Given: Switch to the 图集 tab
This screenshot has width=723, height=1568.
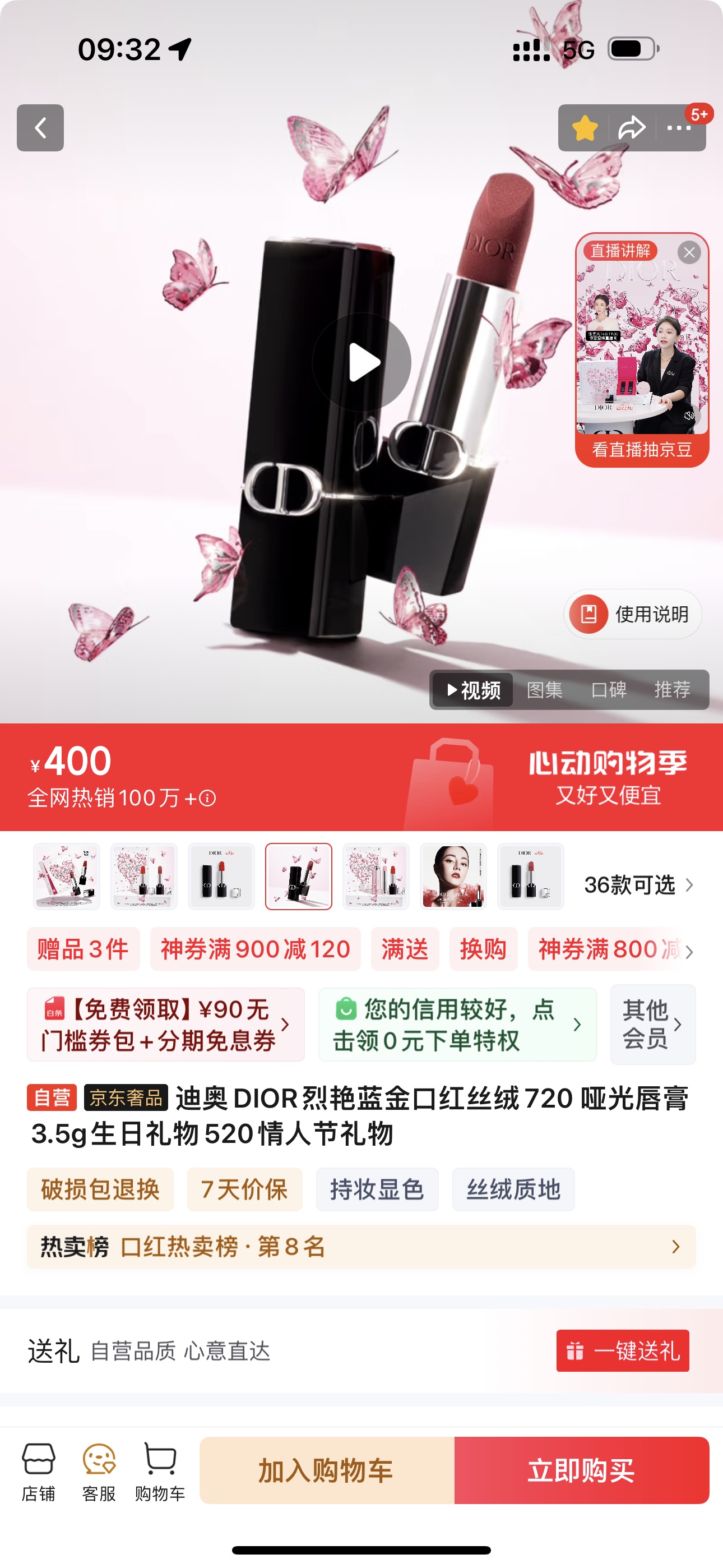Looking at the screenshot, I should (545, 690).
